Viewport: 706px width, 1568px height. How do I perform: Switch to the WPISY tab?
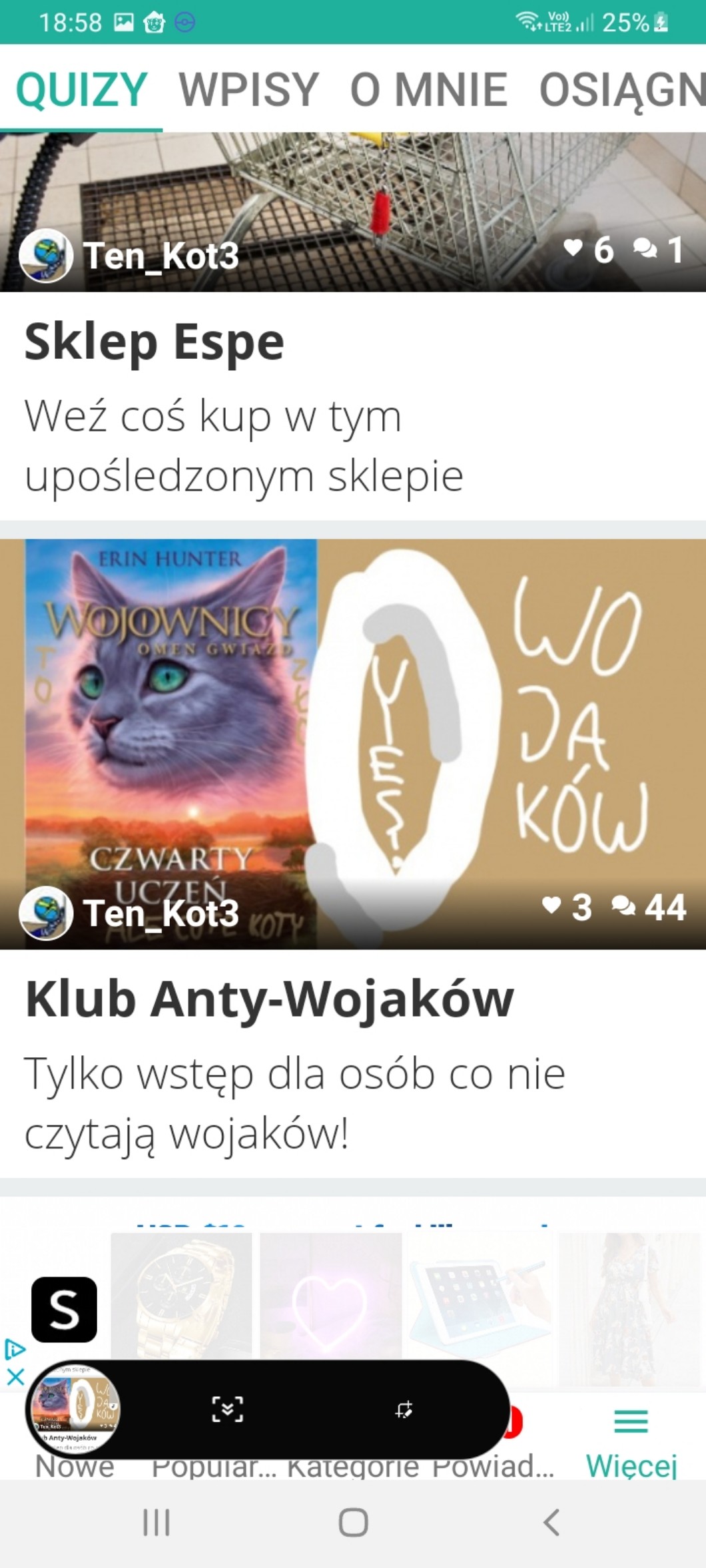pyautogui.click(x=248, y=89)
